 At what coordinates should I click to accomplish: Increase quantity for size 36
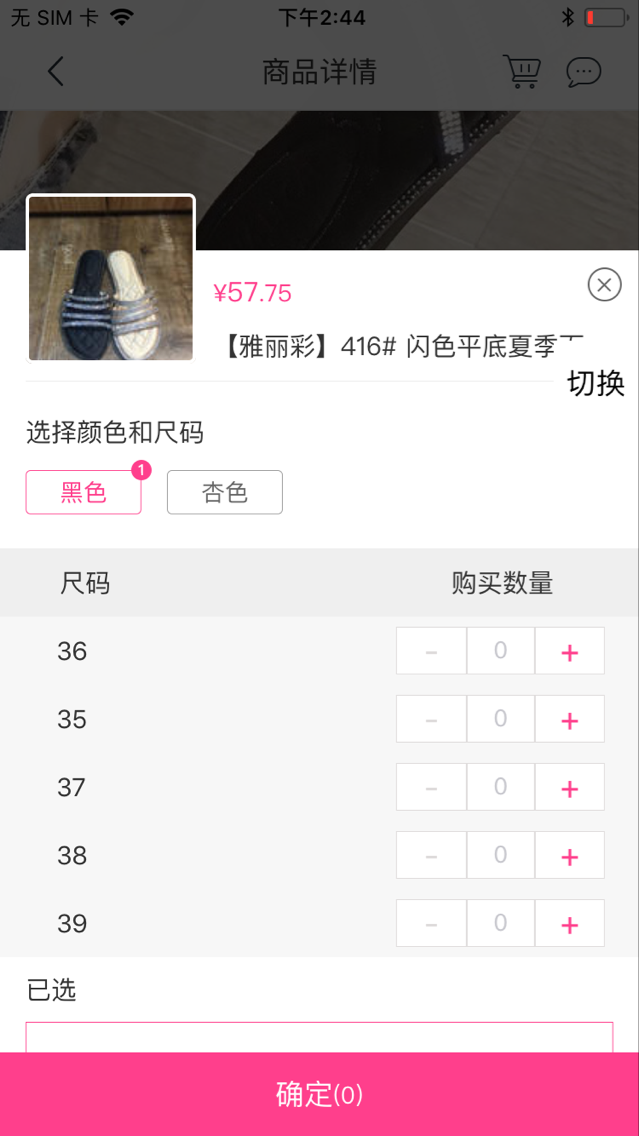pos(570,652)
